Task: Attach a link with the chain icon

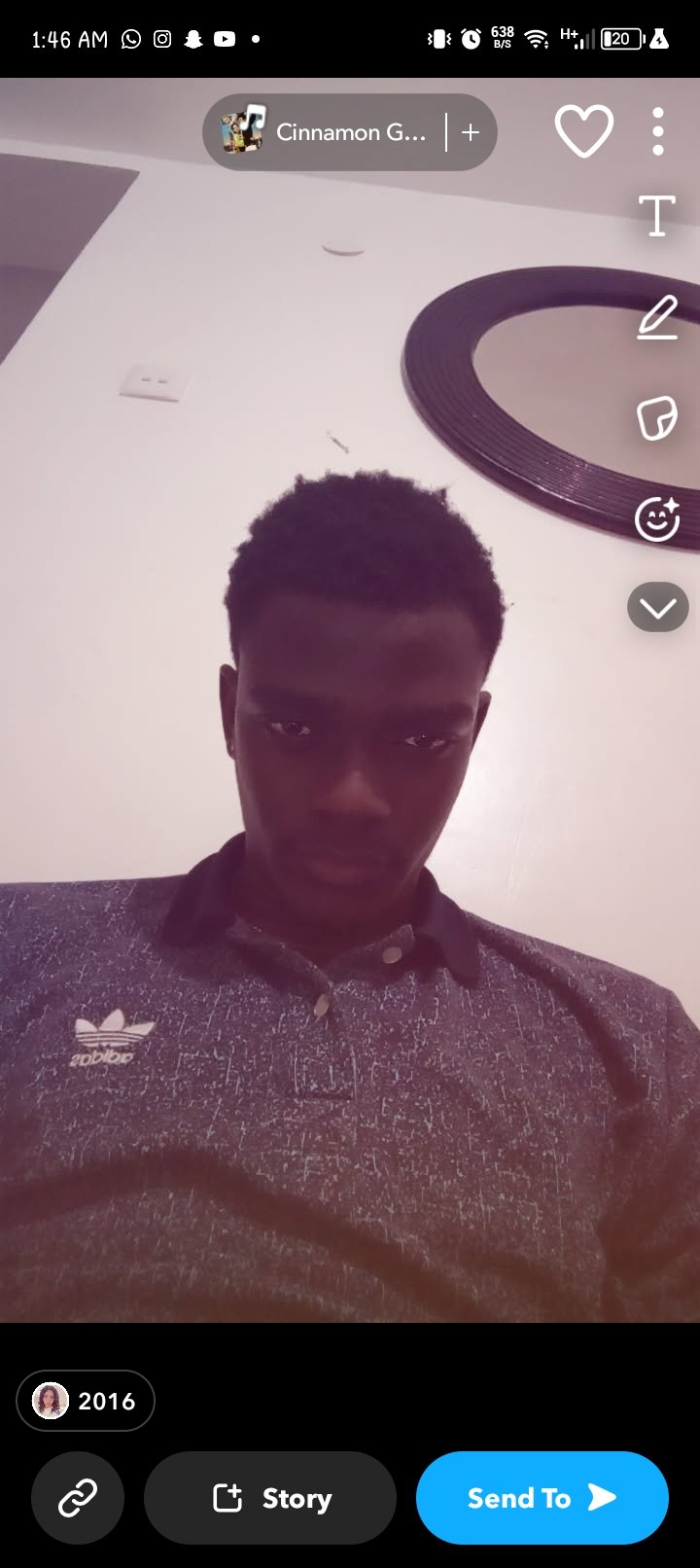Action: (x=78, y=1498)
